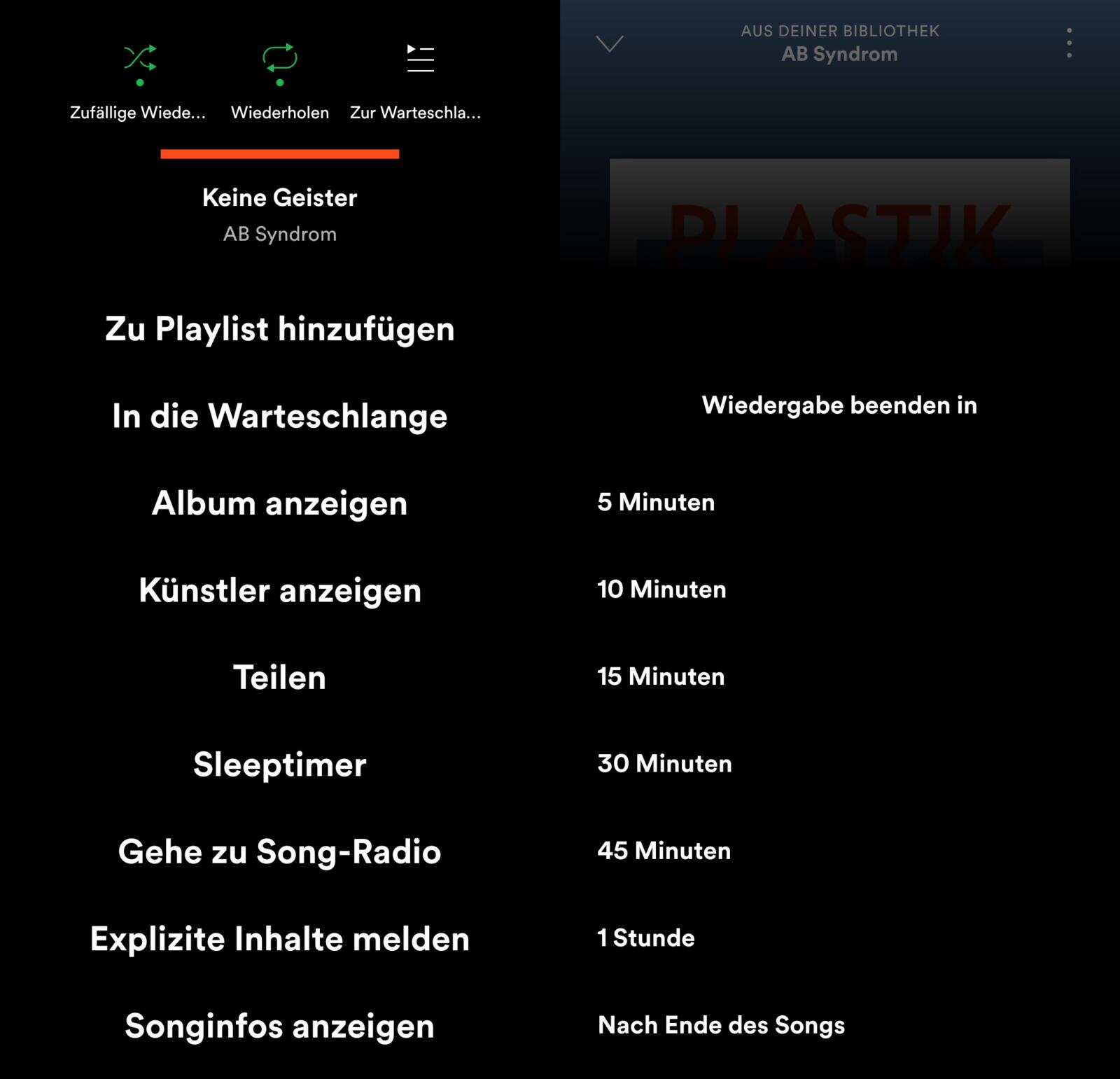Collapse the player with the down chevron
The width and height of the screenshot is (1120, 1079).
[x=609, y=44]
